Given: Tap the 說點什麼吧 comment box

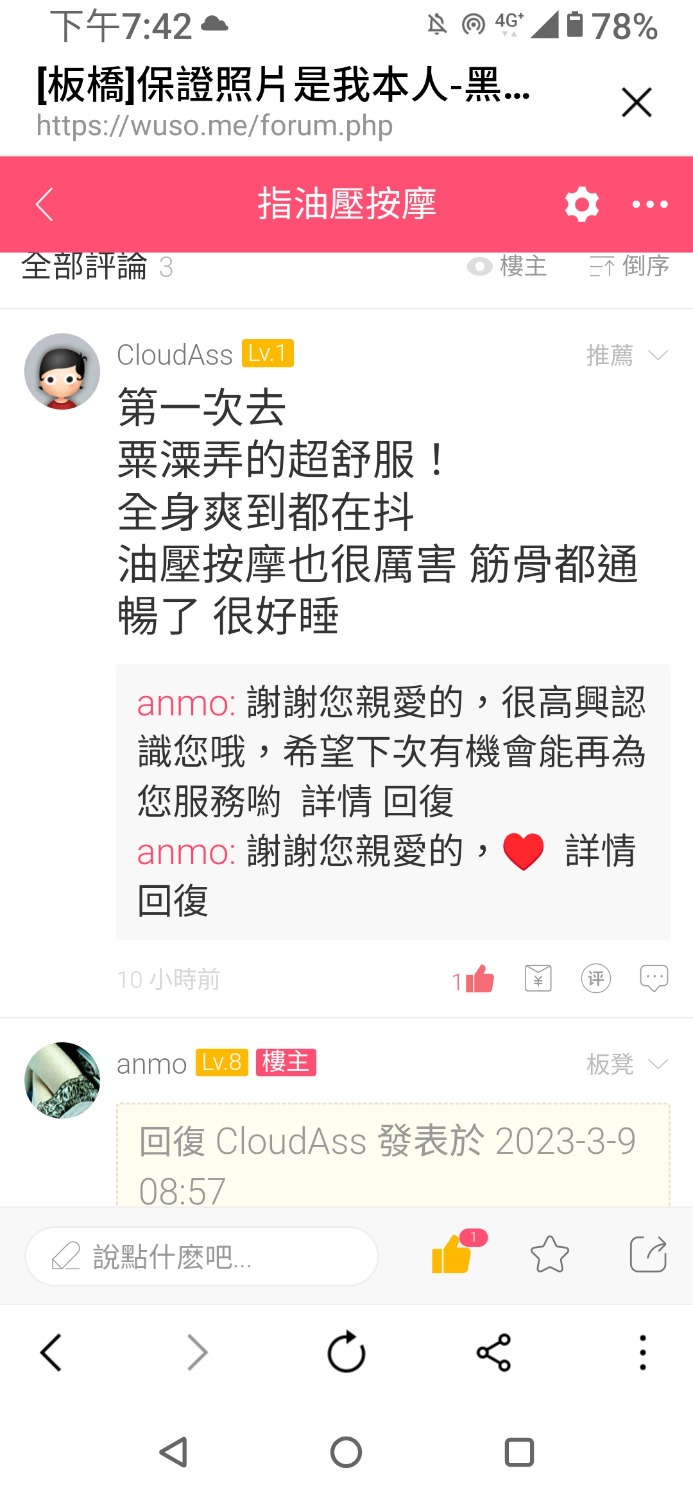Looking at the screenshot, I should pos(202,1256).
